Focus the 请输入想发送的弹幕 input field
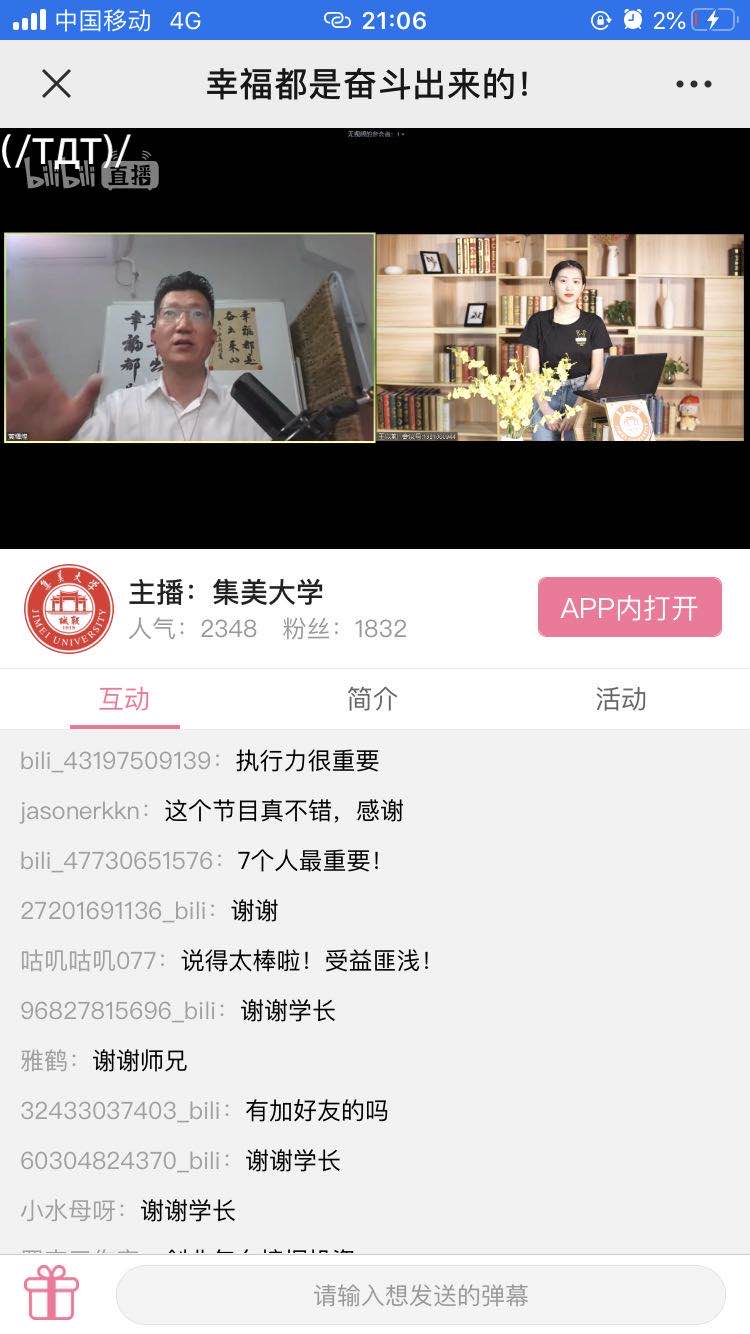The width and height of the screenshot is (750, 1334). click(x=420, y=1296)
